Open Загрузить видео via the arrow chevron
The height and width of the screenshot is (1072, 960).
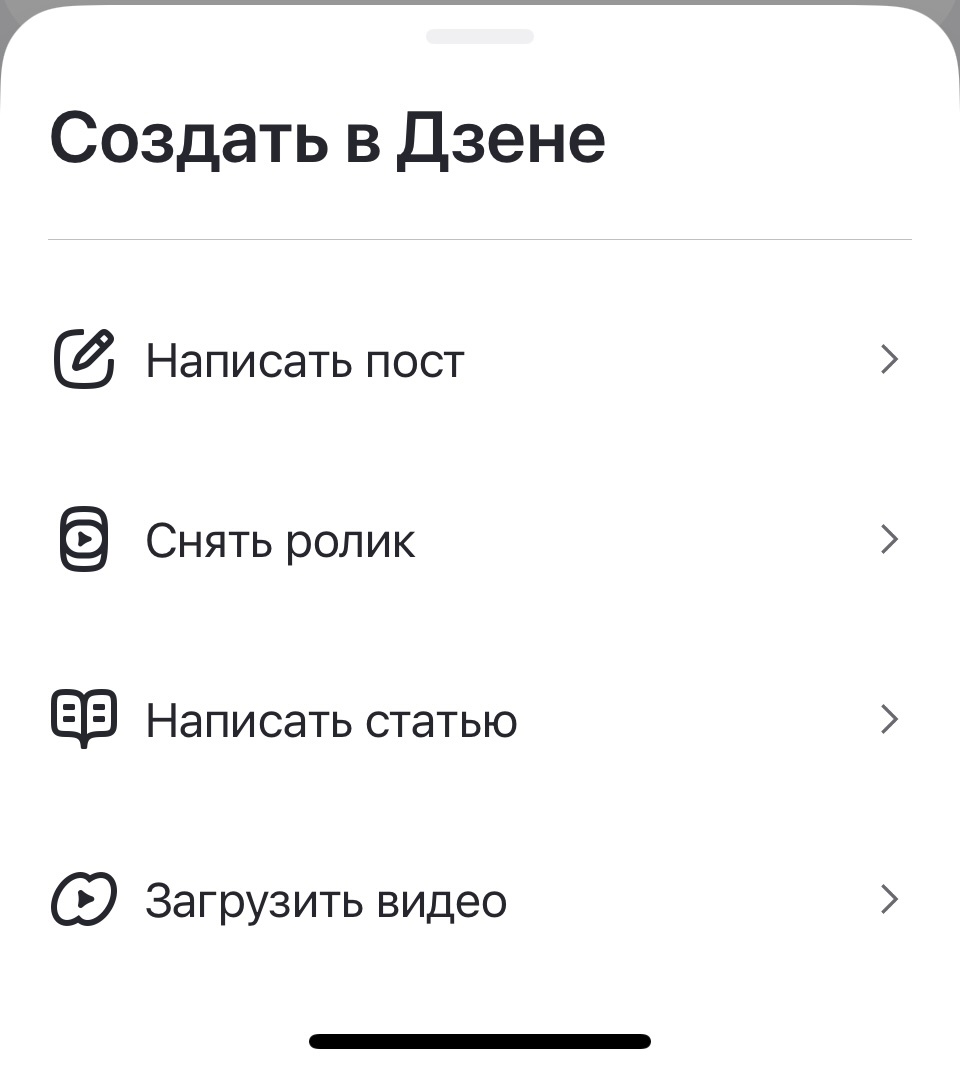click(889, 899)
